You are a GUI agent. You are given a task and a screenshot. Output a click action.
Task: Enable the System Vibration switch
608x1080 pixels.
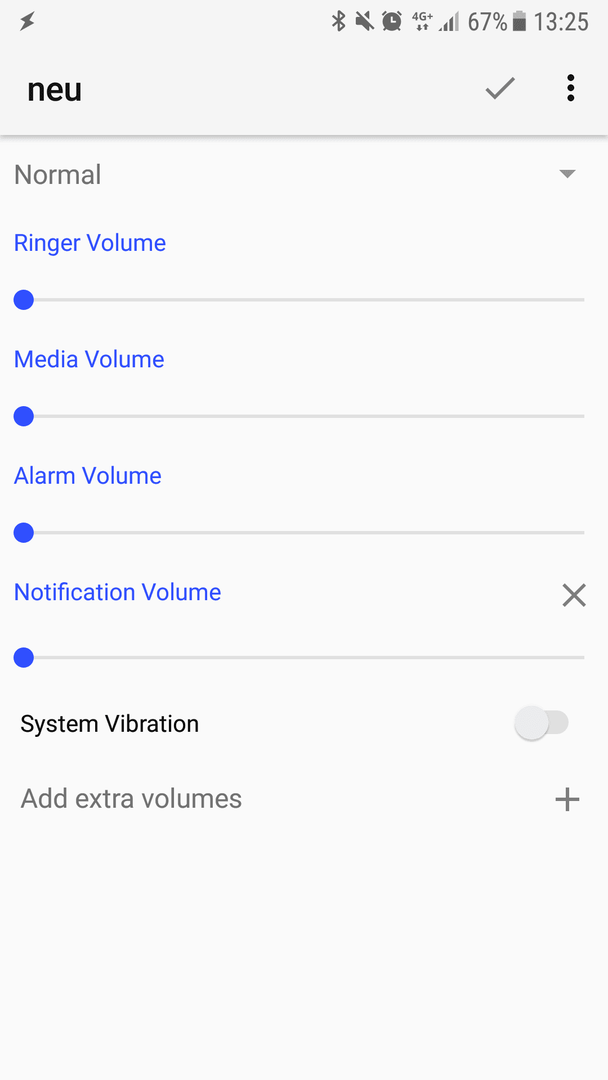[x=541, y=723]
